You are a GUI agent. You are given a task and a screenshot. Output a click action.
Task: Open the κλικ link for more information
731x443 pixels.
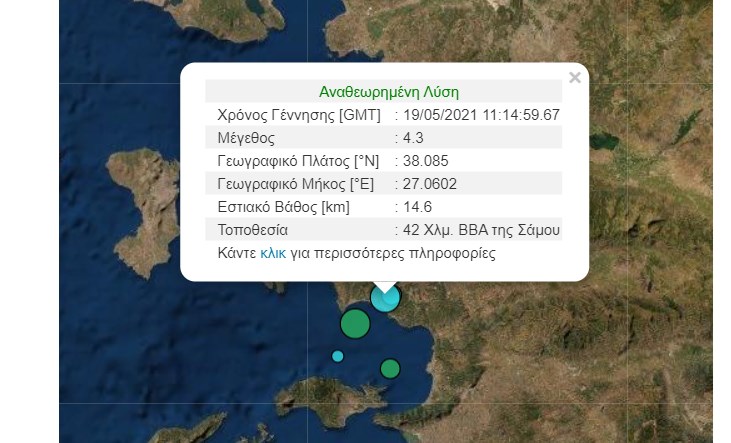pyautogui.click(x=273, y=254)
